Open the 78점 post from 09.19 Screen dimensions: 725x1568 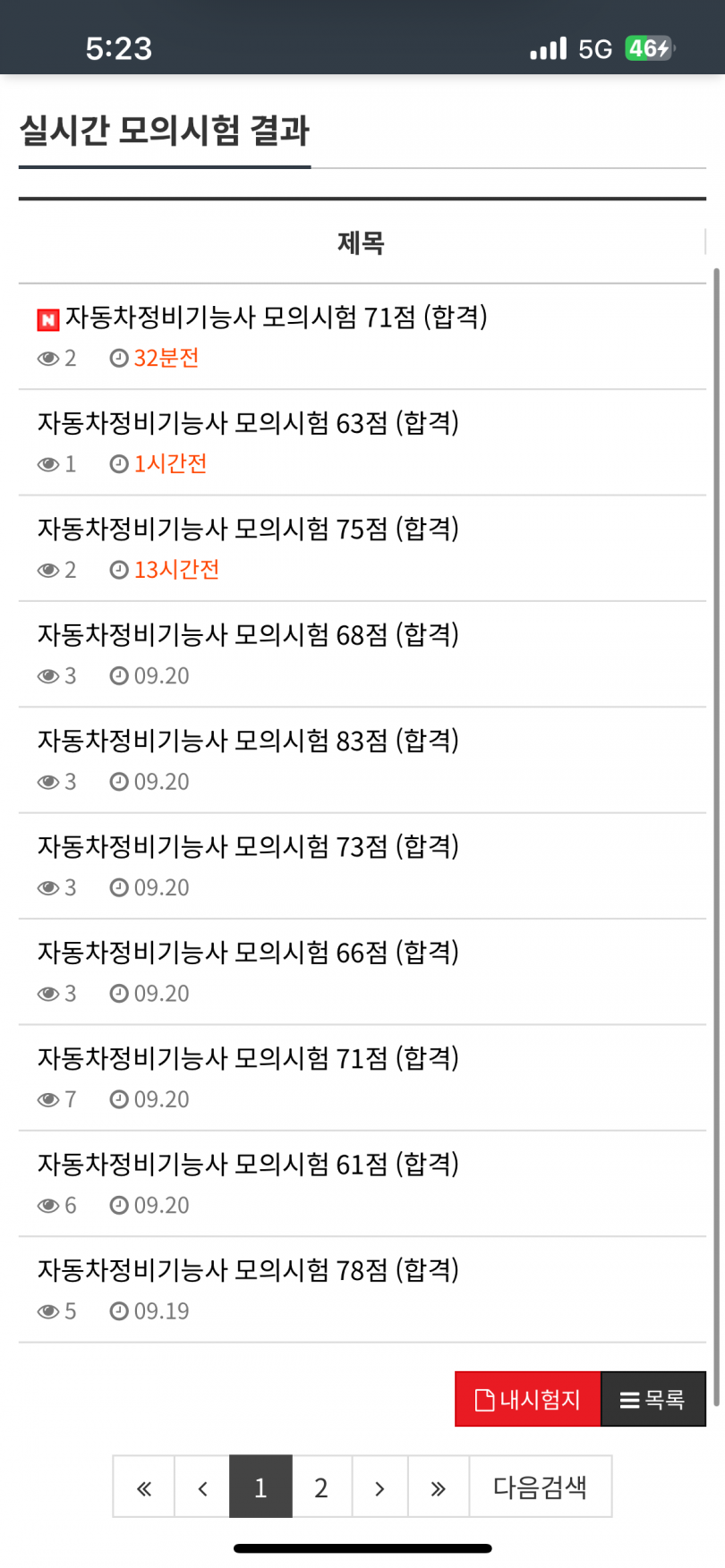(248, 1270)
